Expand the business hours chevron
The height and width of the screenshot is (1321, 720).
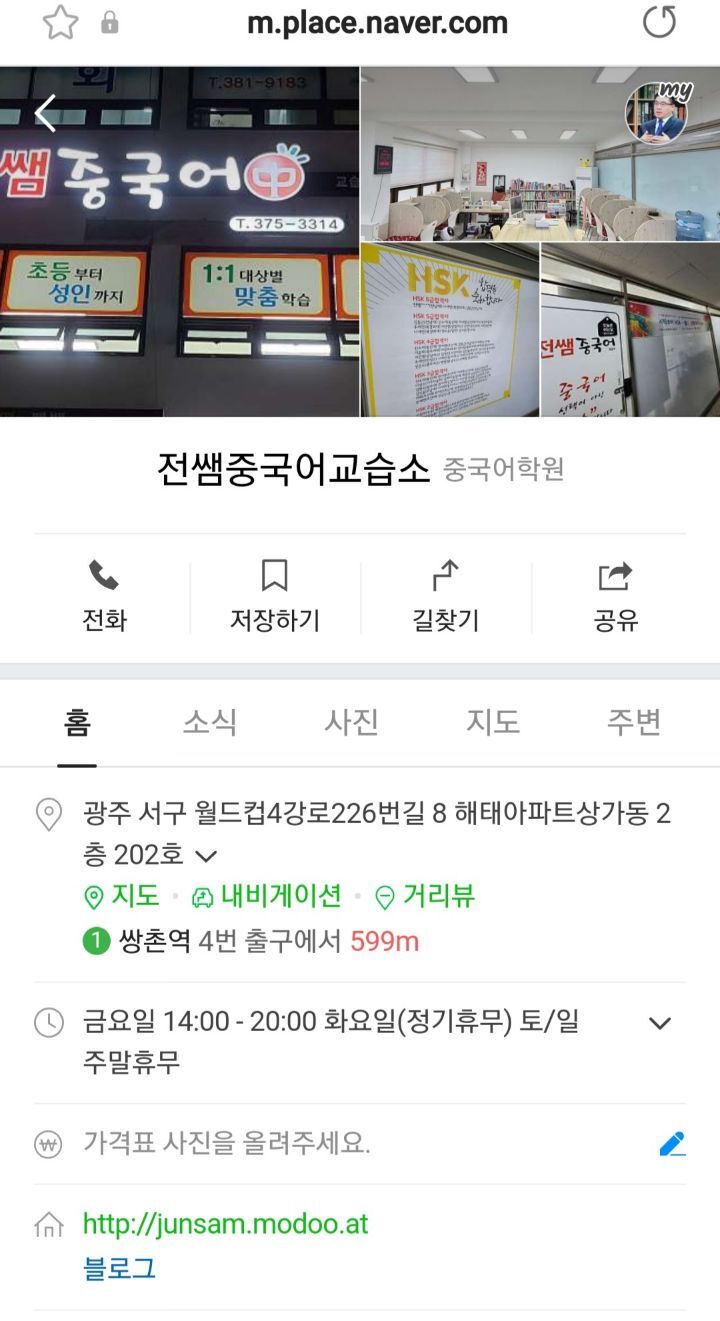coord(659,1023)
